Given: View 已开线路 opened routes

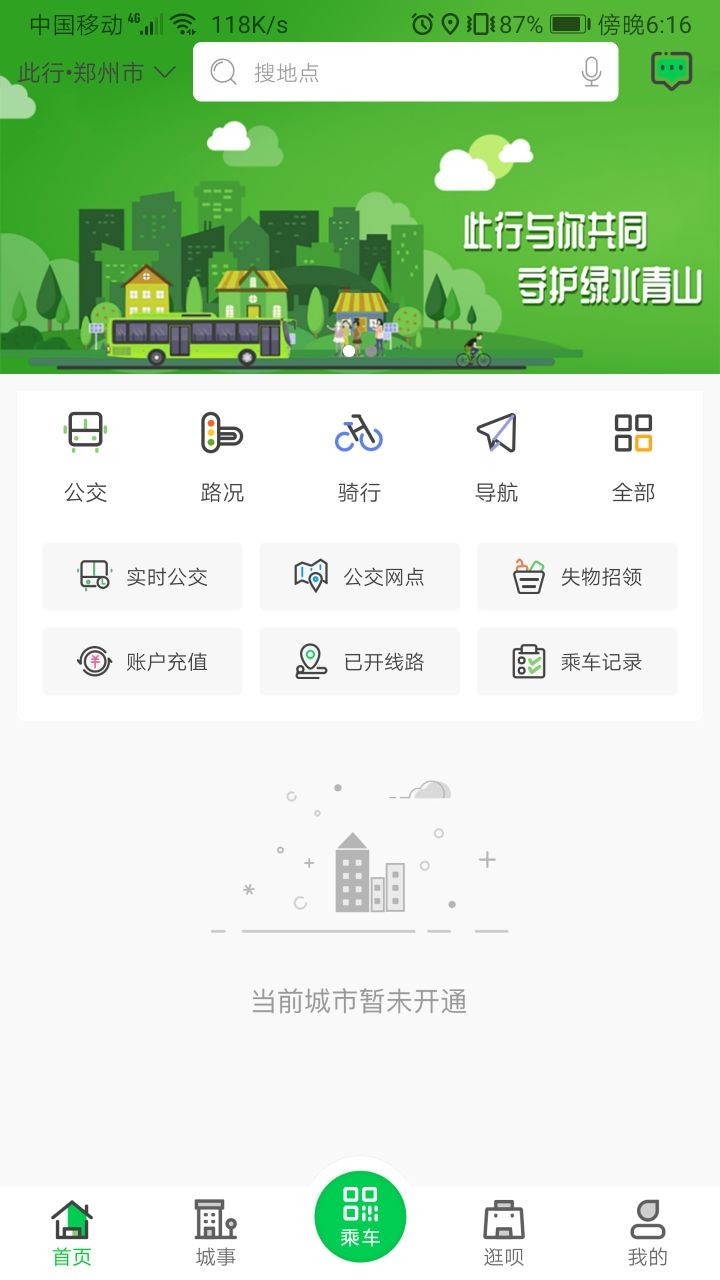Looking at the screenshot, I should 359,661.
